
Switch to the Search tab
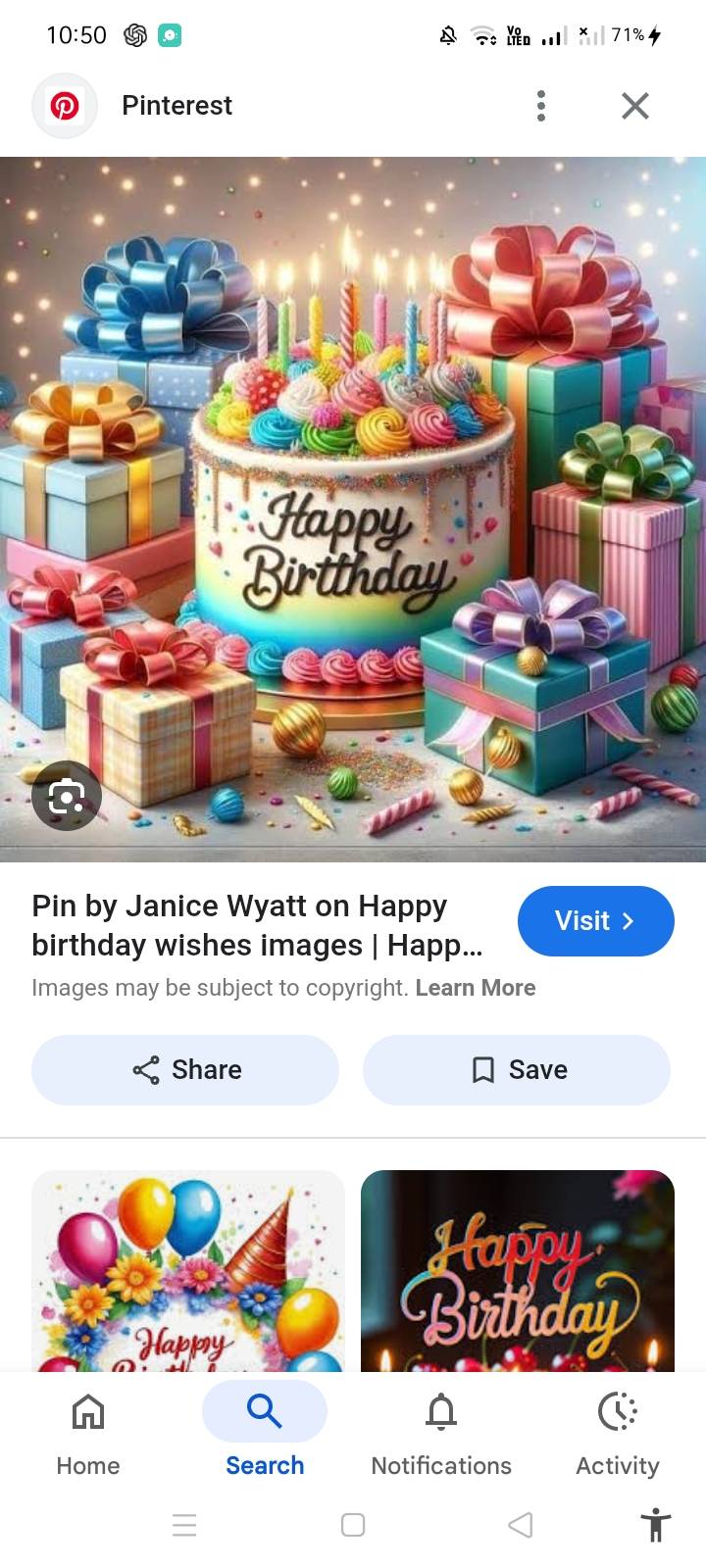point(265,1433)
